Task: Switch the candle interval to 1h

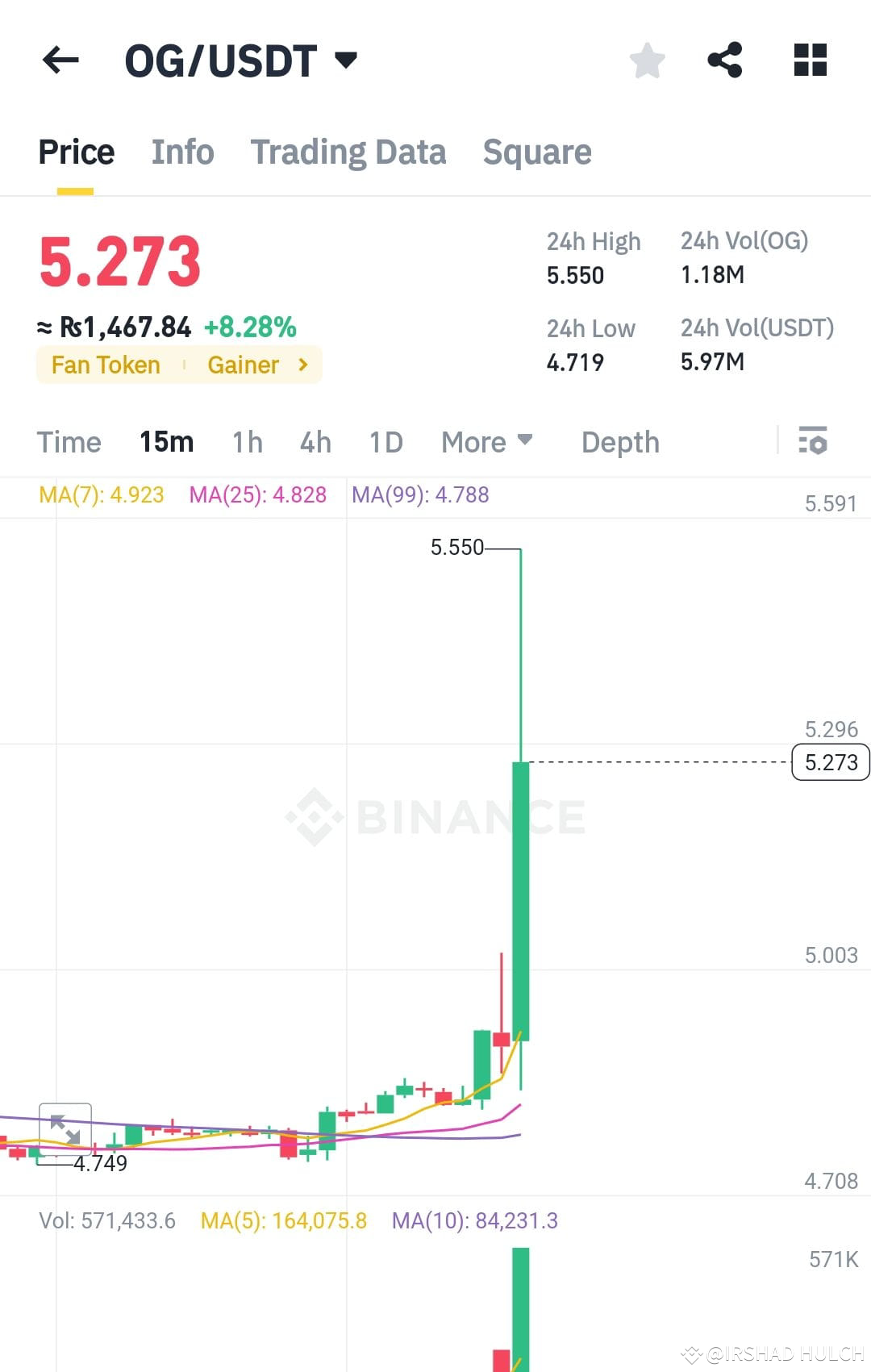Action: (x=246, y=442)
